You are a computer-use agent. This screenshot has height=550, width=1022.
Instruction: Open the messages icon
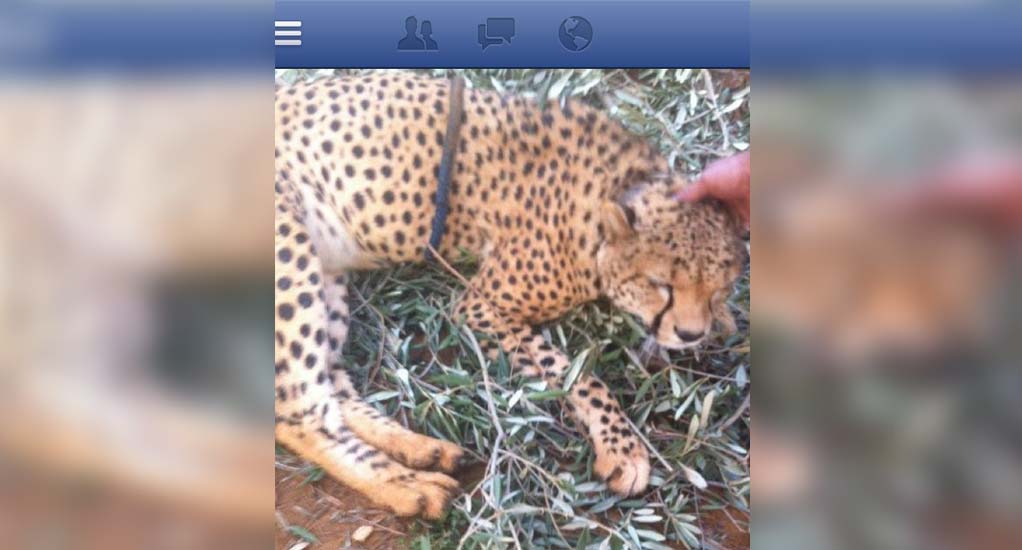click(495, 34)
